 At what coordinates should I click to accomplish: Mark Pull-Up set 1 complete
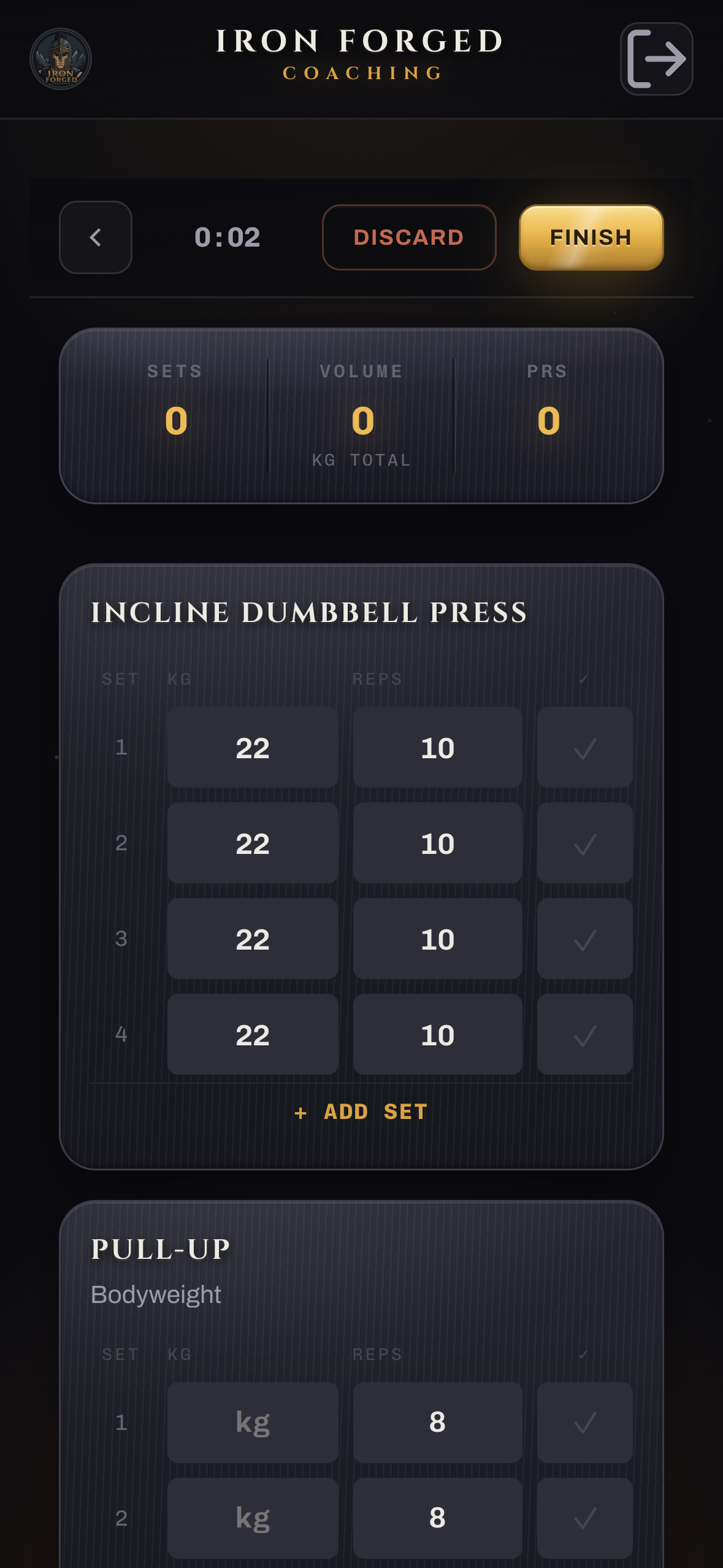(x=585, y=1423)
